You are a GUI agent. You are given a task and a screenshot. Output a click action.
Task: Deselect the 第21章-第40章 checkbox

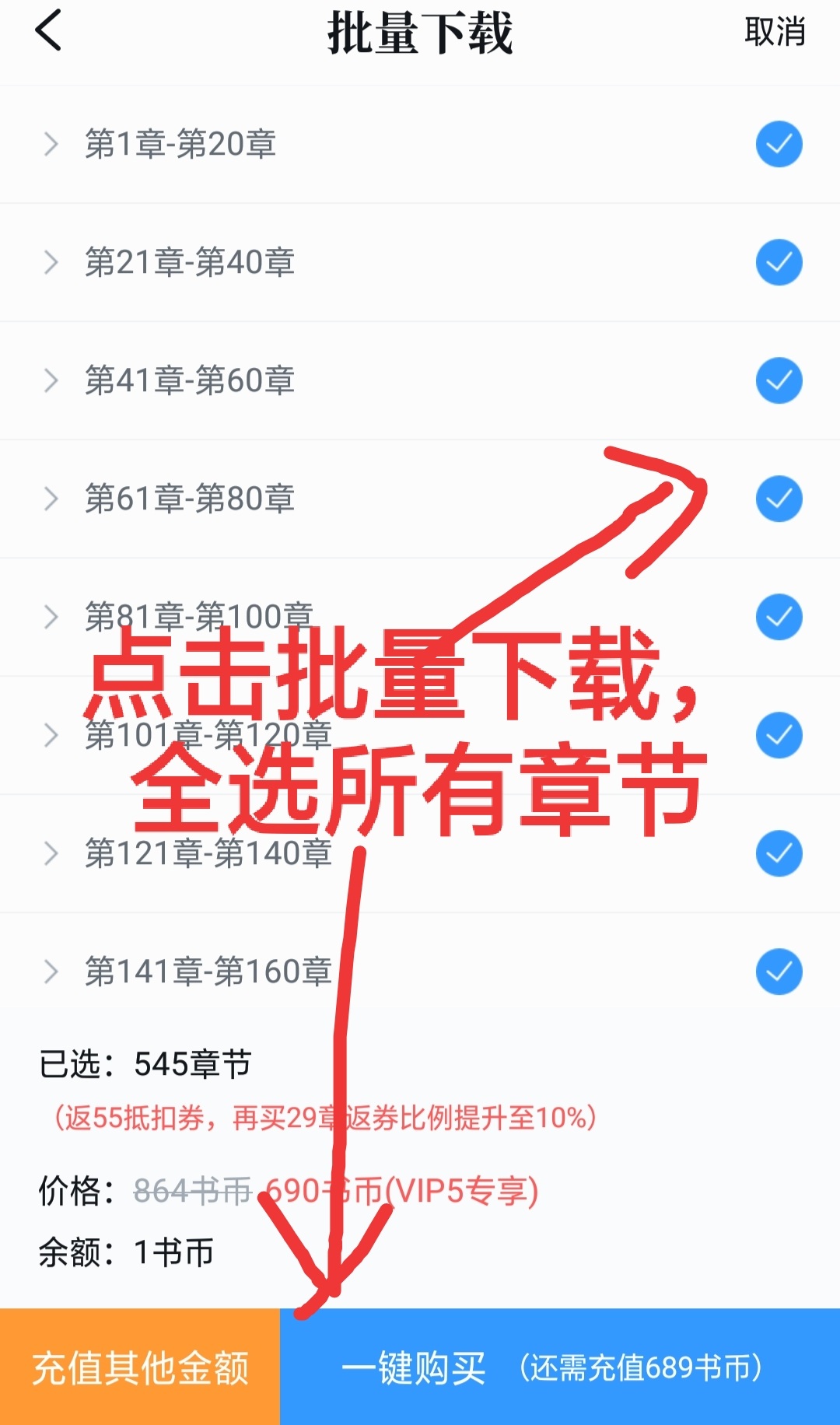pos(779,262)
